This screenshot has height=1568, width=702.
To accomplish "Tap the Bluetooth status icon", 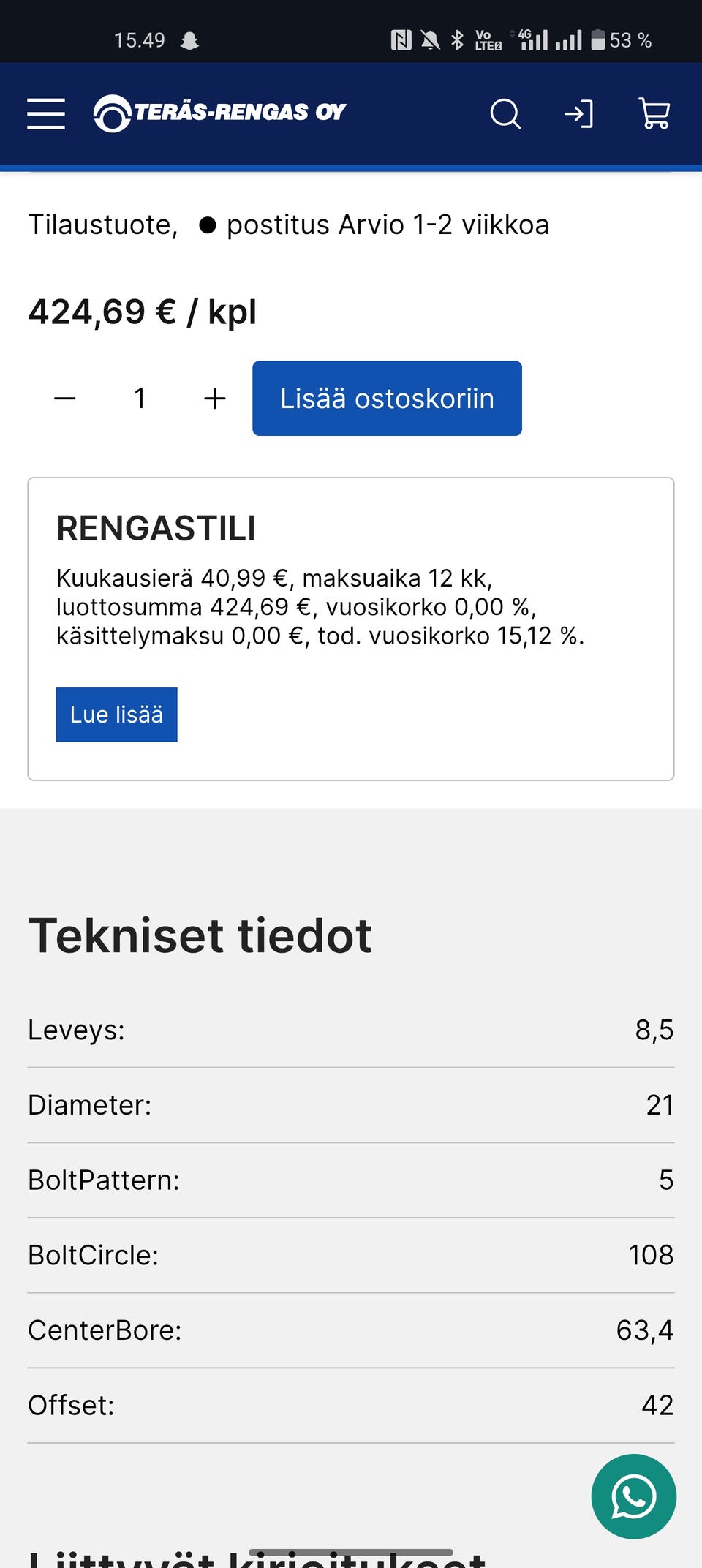I will [x=458, y=39].
